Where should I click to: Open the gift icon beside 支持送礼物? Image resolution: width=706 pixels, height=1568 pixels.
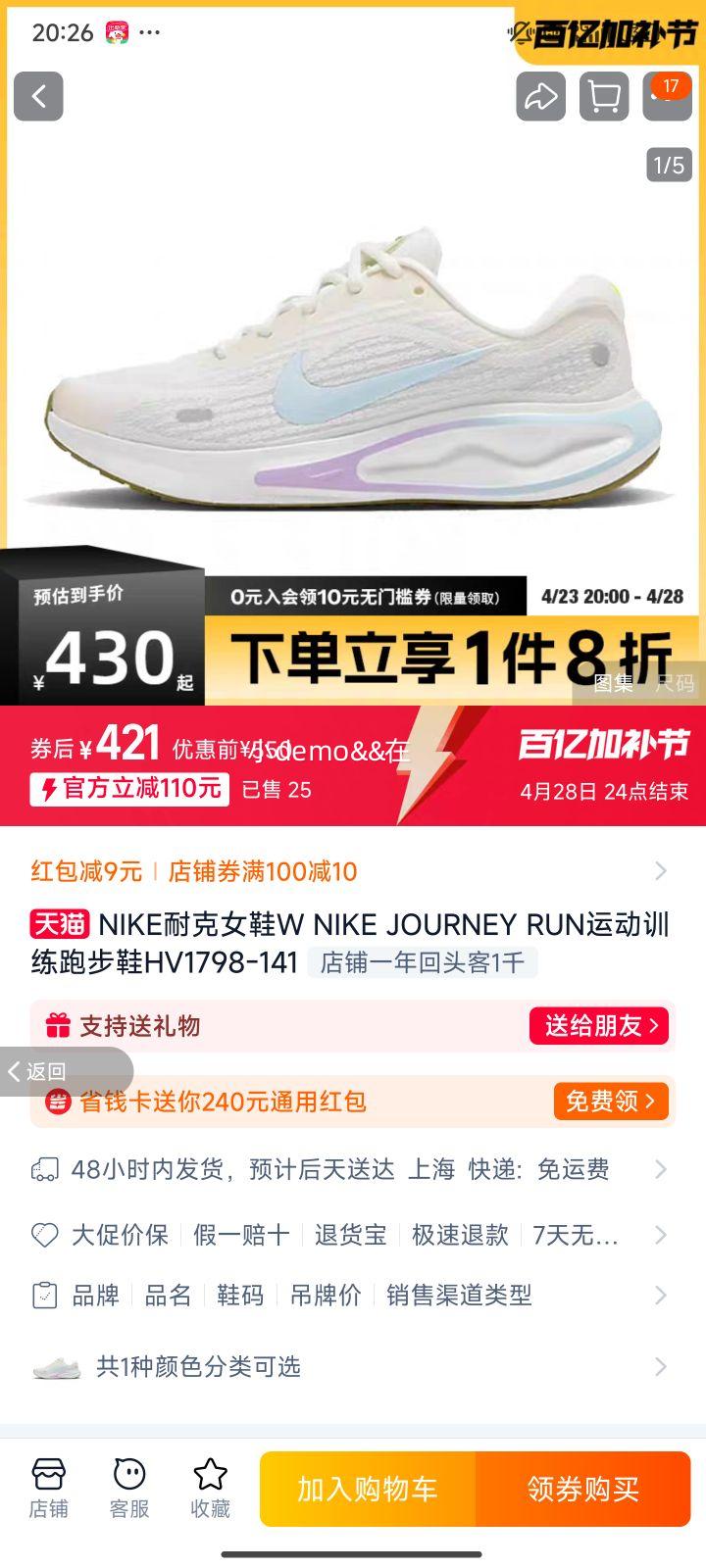click(x=56, y=1026)
